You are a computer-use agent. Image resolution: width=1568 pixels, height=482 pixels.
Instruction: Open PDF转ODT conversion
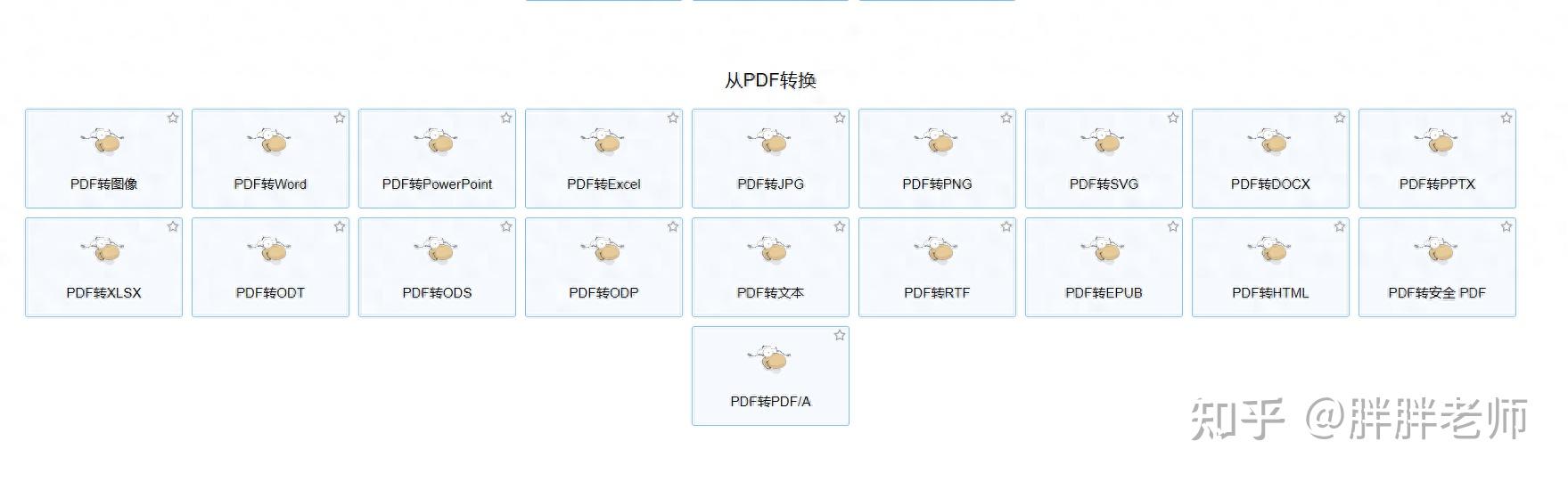tap(270, 267)
